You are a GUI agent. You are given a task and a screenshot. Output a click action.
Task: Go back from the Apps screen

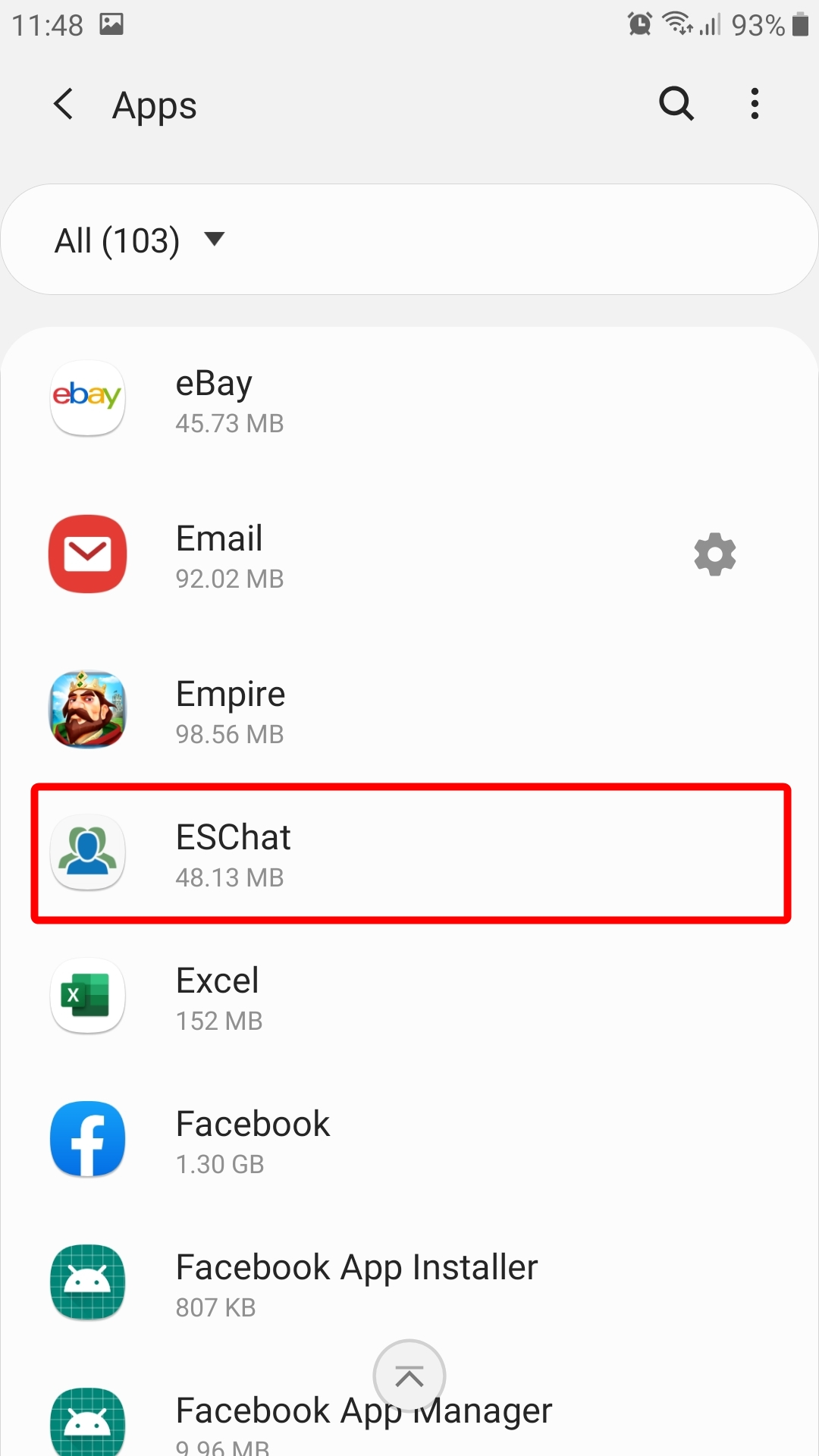coord(64,104)
